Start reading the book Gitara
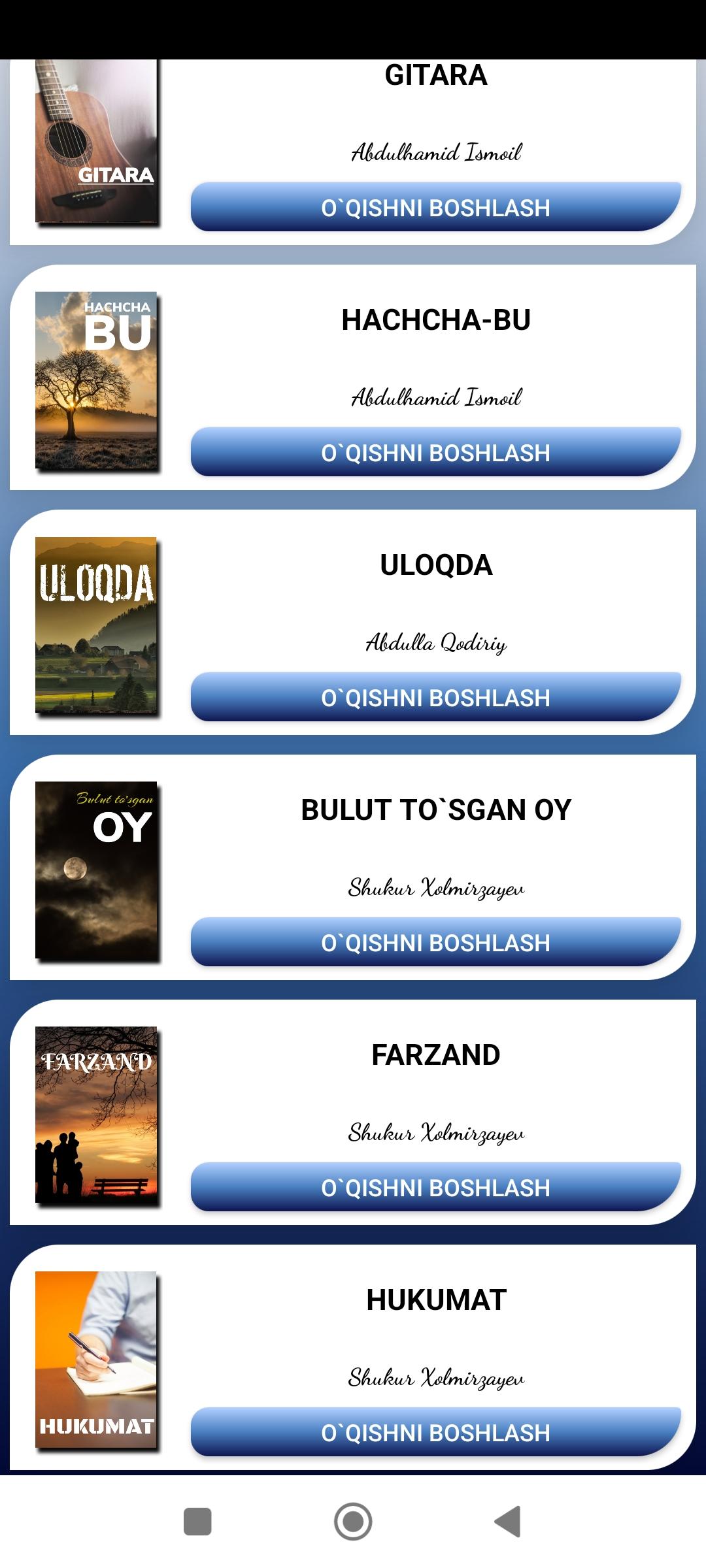The width and height of the screenshot is (706, 1568). [x=435, y=208]
